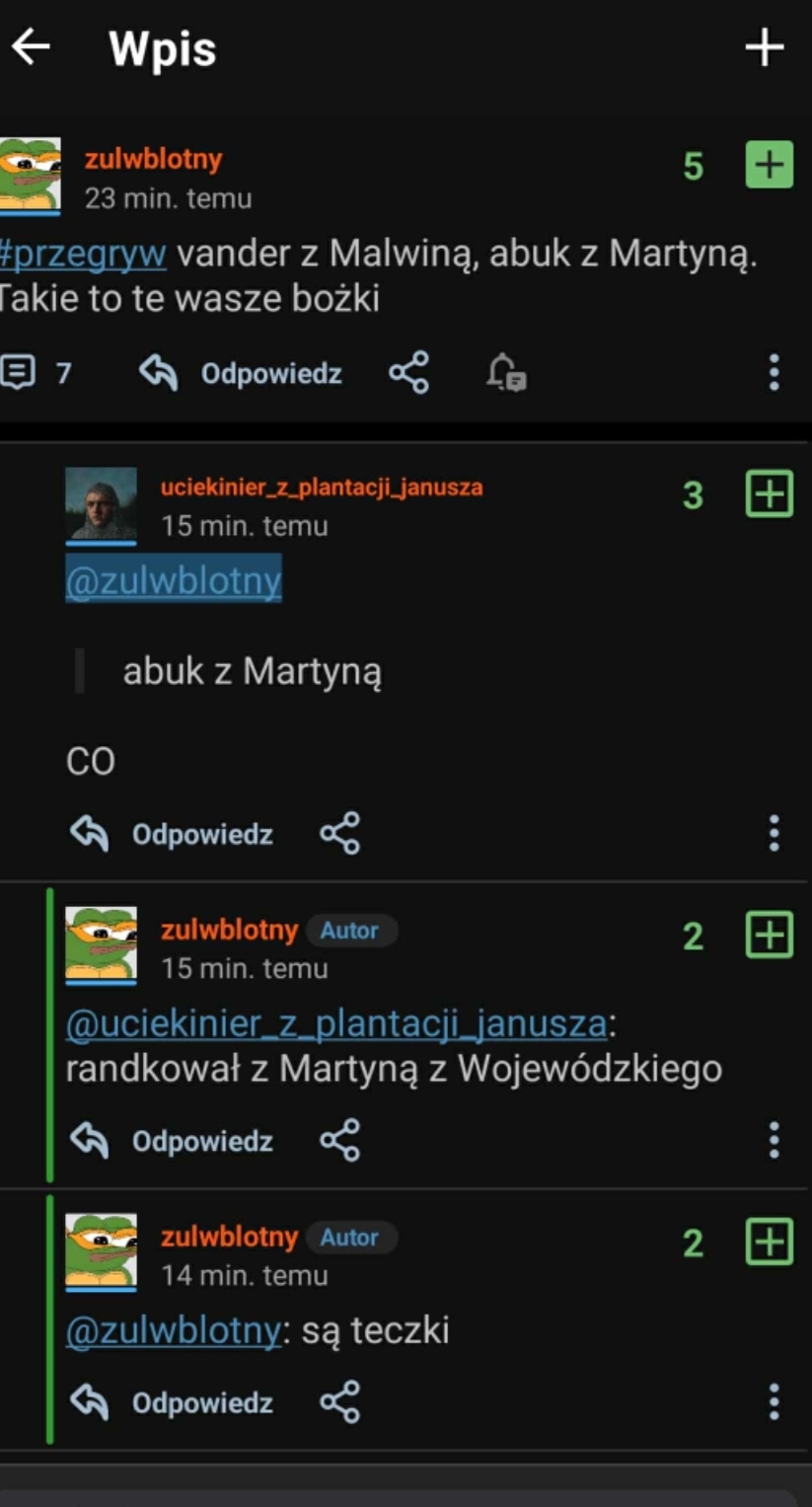Reply to the 'są teczki' comment
The height and width of the screenshot is (1507, 812).
click(173, 1402)
